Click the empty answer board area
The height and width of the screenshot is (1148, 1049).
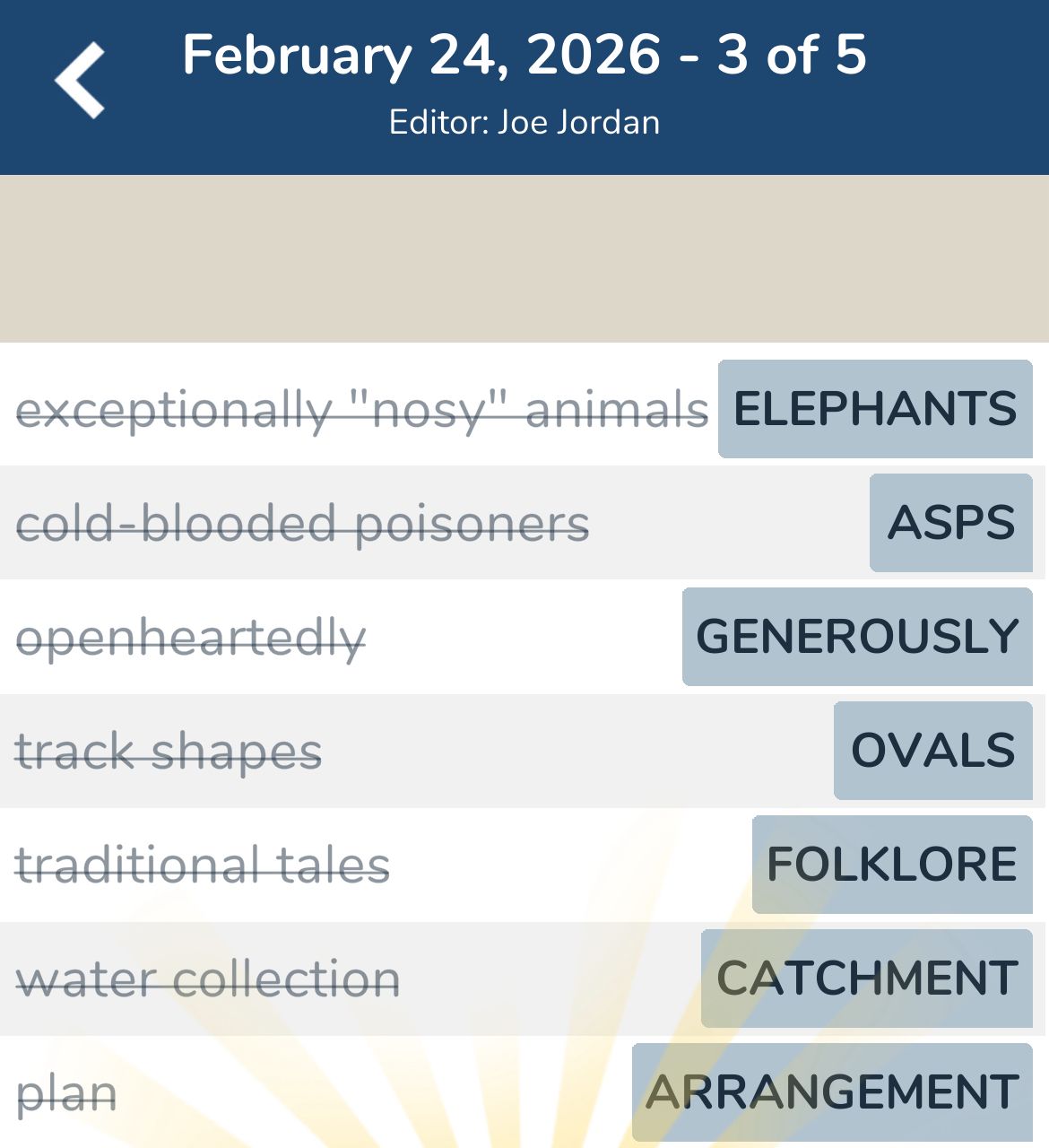pyautogui.click(x=524, y=256)
